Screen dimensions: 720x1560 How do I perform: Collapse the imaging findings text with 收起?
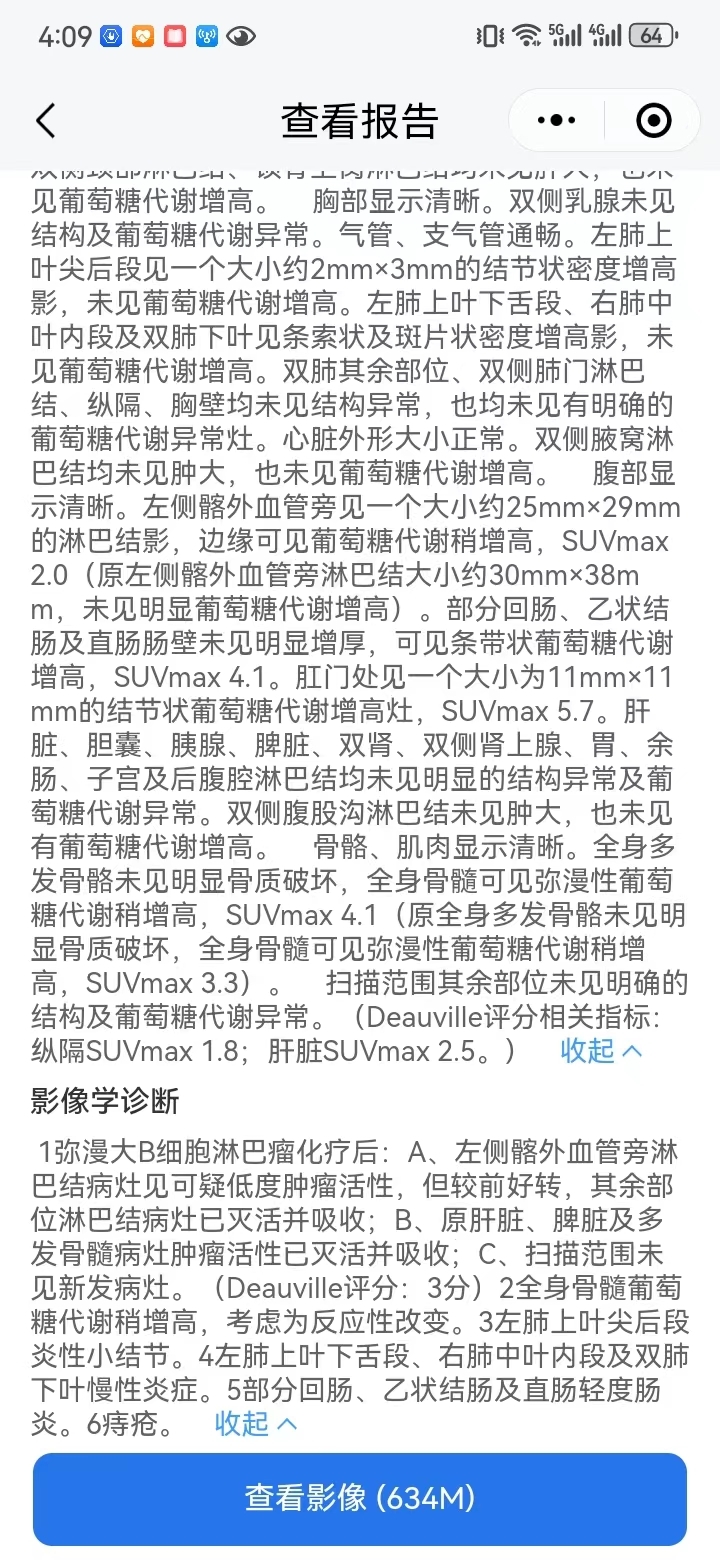600,1050
